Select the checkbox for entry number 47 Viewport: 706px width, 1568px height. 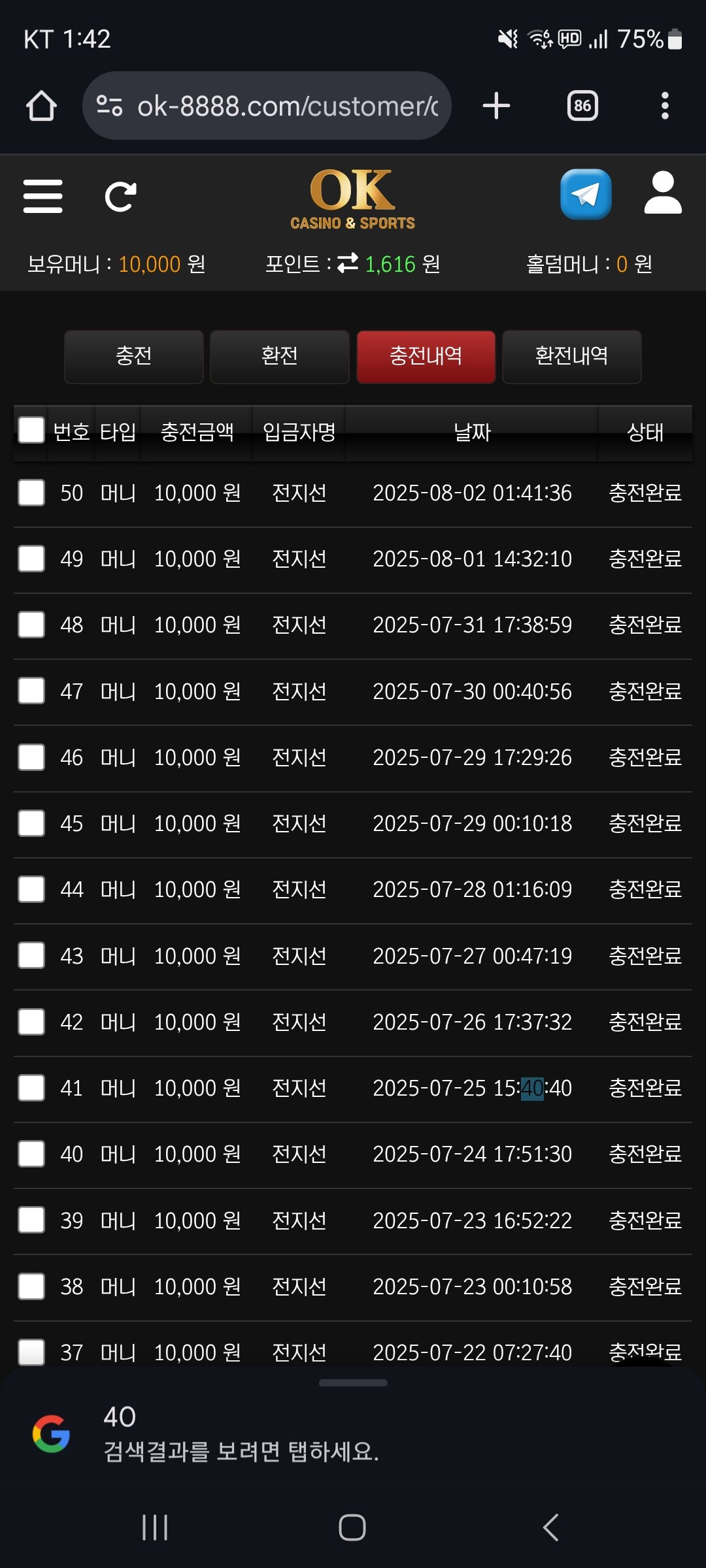pos(31,691)
